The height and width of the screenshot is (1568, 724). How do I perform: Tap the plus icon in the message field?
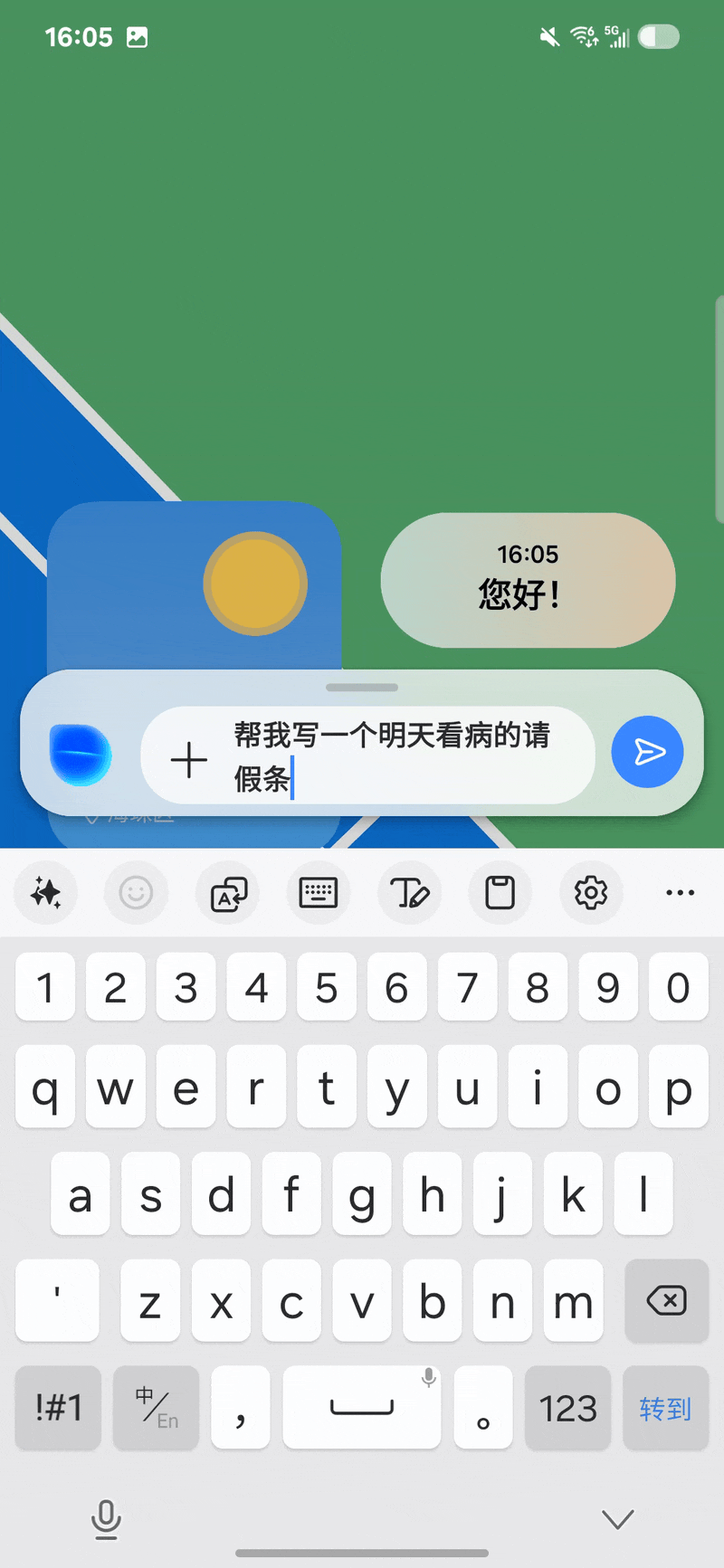click(x=189, y=760)
